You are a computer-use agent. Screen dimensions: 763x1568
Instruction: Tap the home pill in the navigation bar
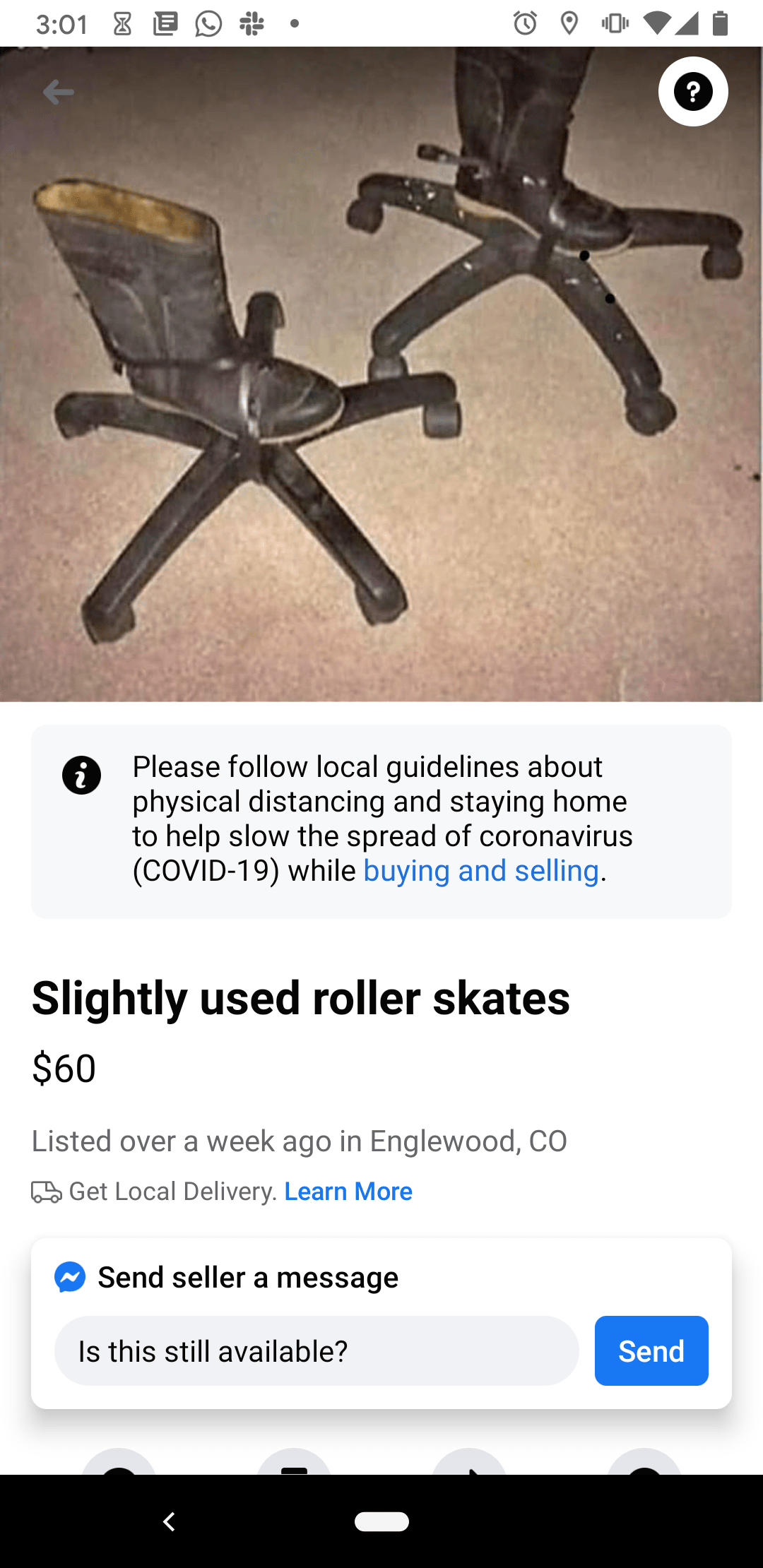381,1522
